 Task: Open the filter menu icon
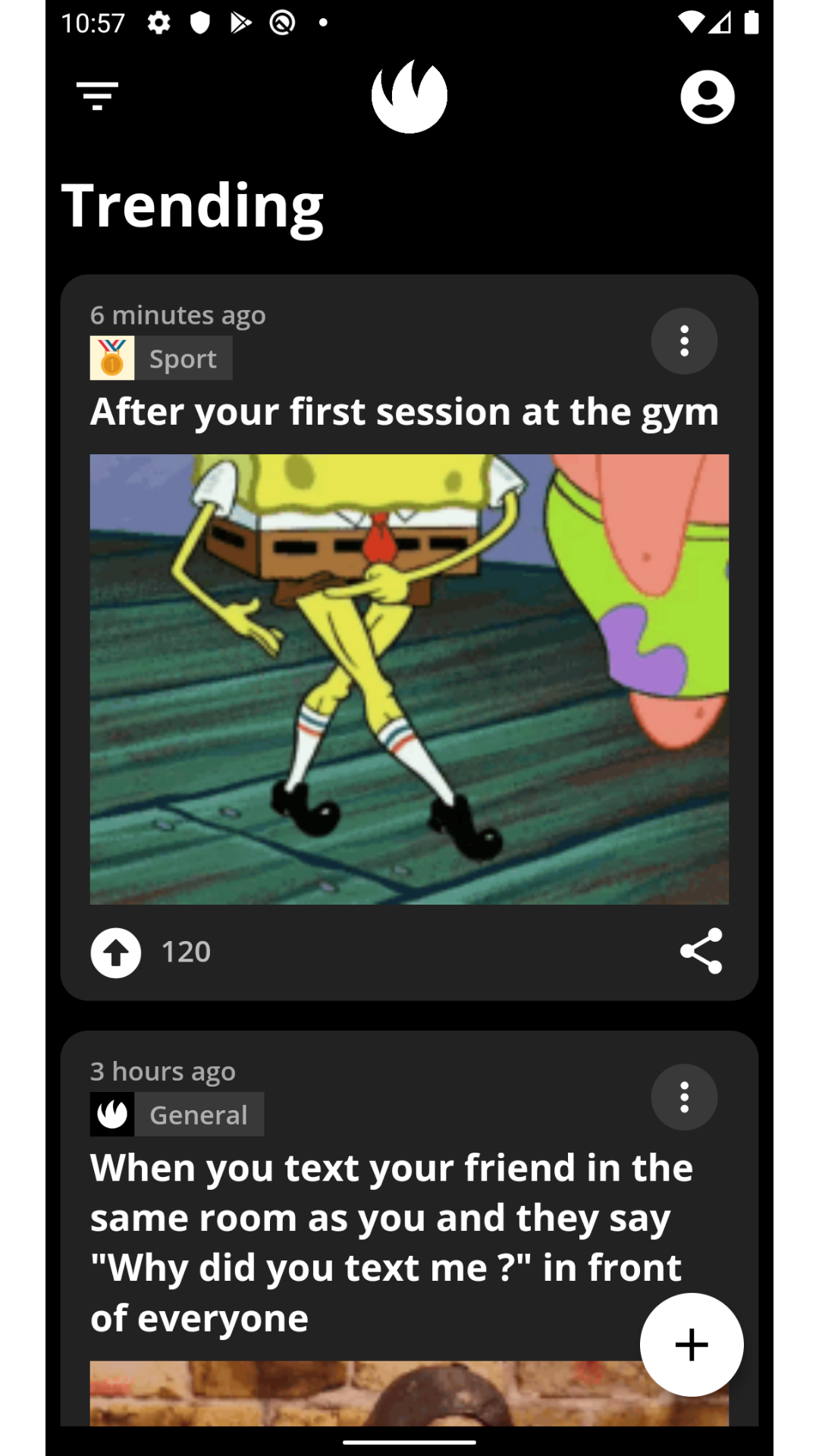click(x=97, y=96)
